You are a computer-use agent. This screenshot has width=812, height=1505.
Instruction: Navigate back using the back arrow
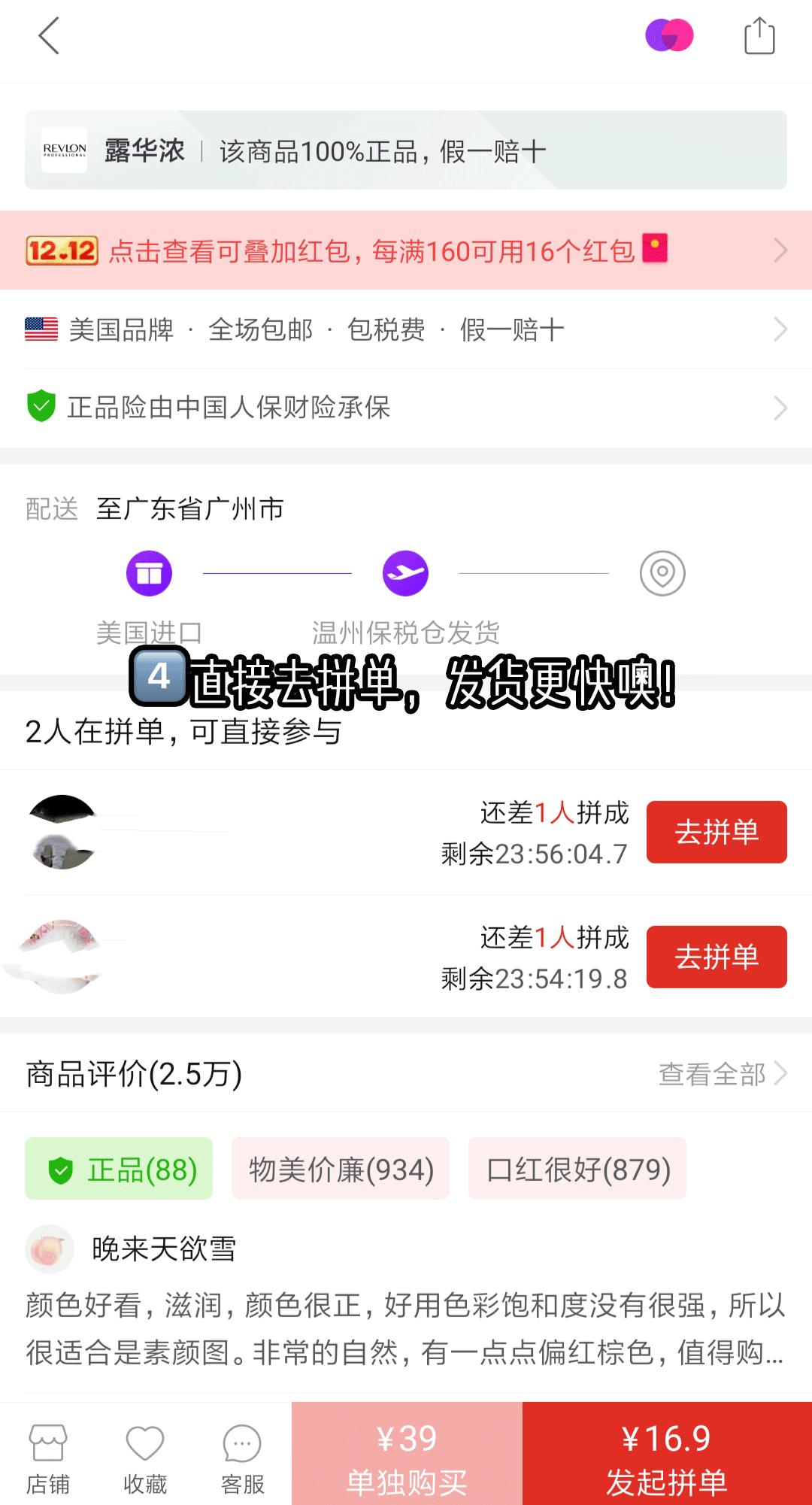click(48, 36)
